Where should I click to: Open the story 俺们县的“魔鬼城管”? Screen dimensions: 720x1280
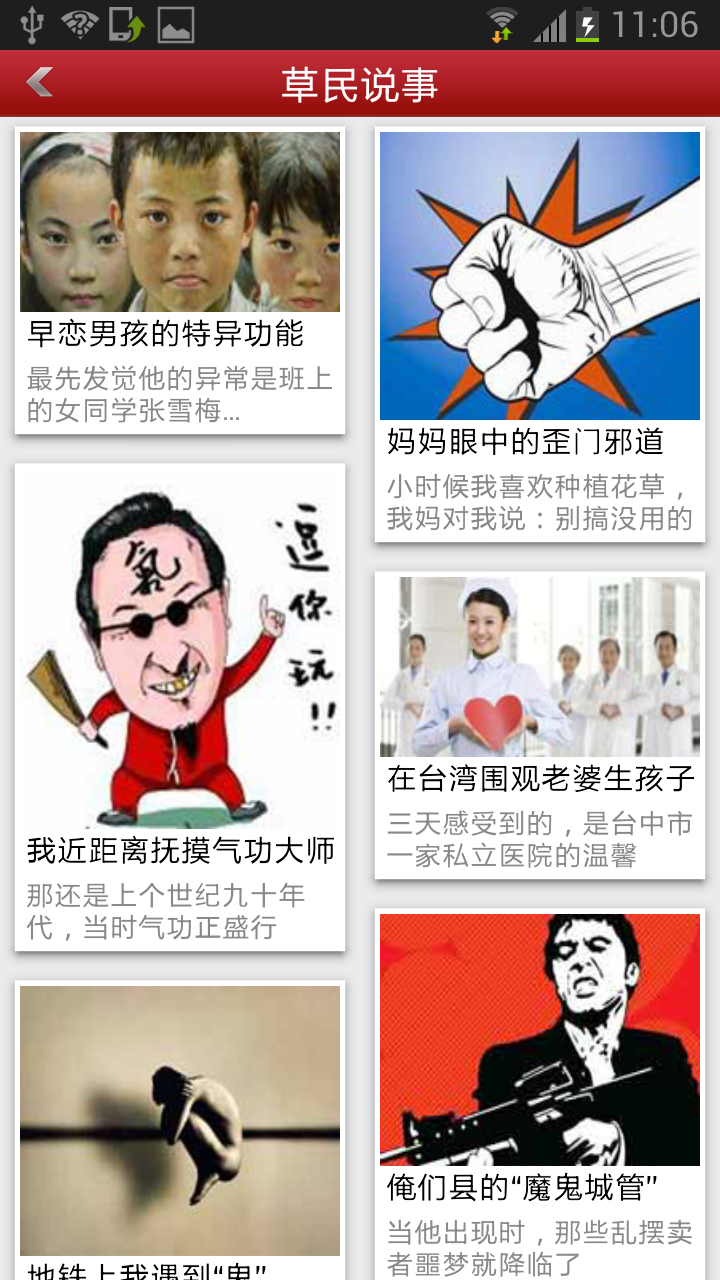[540, 1090]
